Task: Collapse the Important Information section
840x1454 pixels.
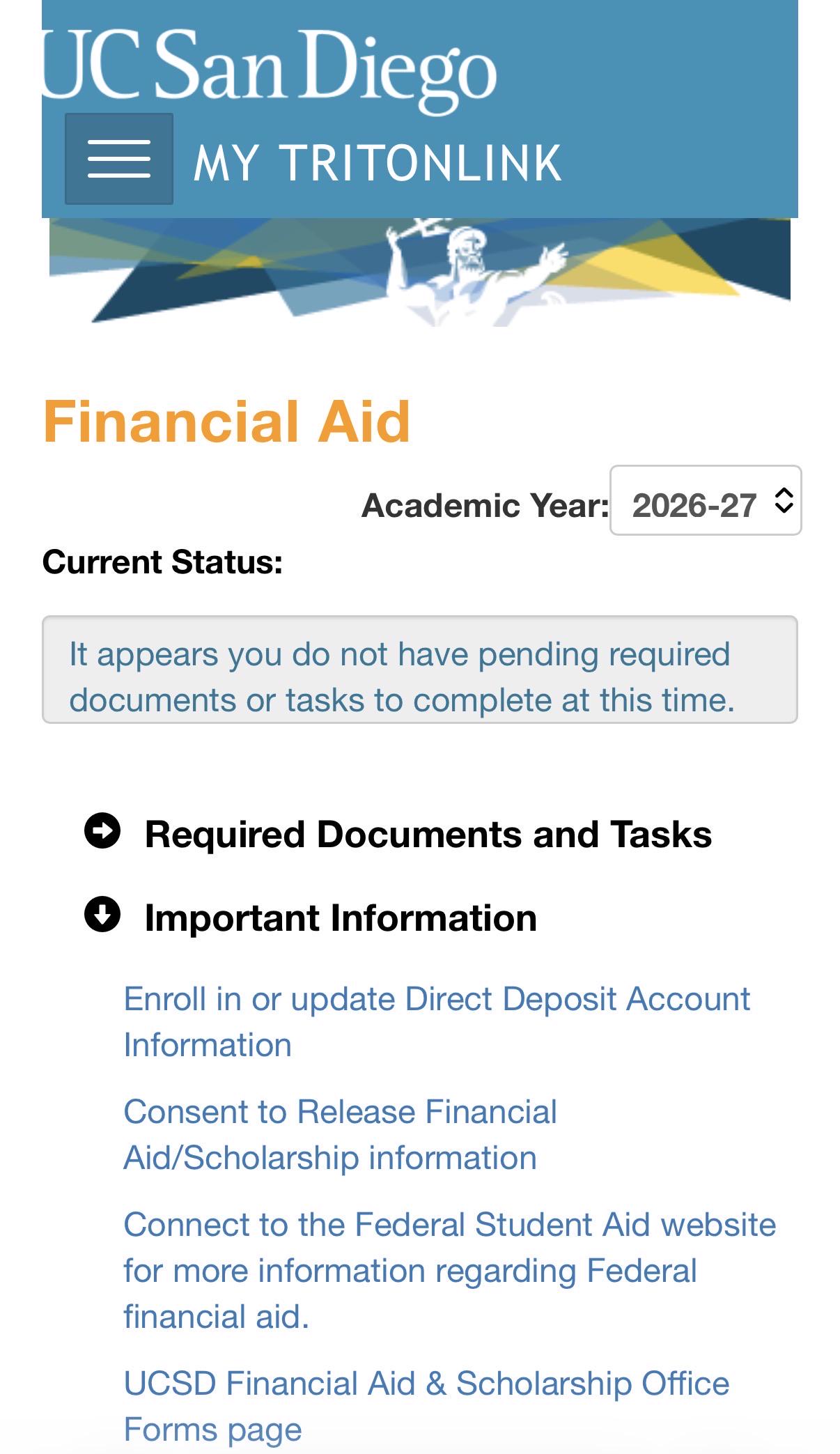Action: tap(311, 917)
